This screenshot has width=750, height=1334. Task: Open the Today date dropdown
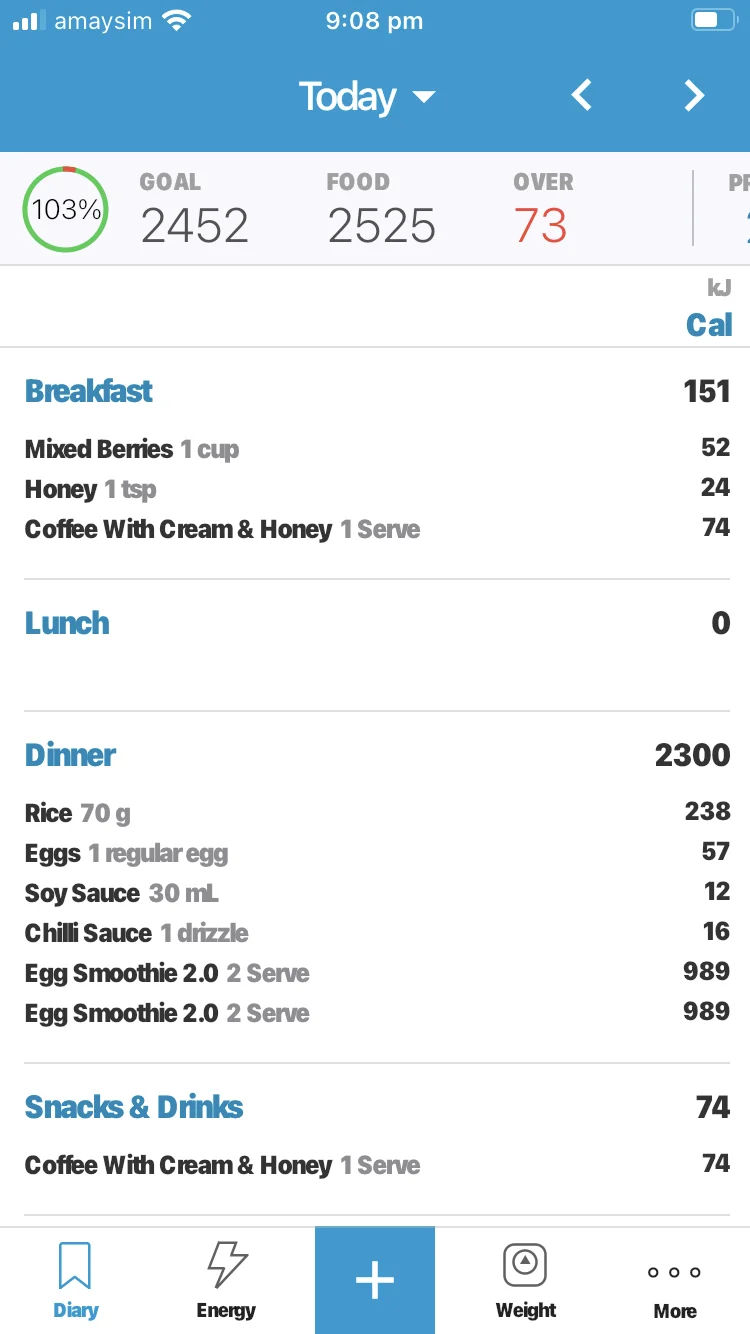(x=366, y=97)
